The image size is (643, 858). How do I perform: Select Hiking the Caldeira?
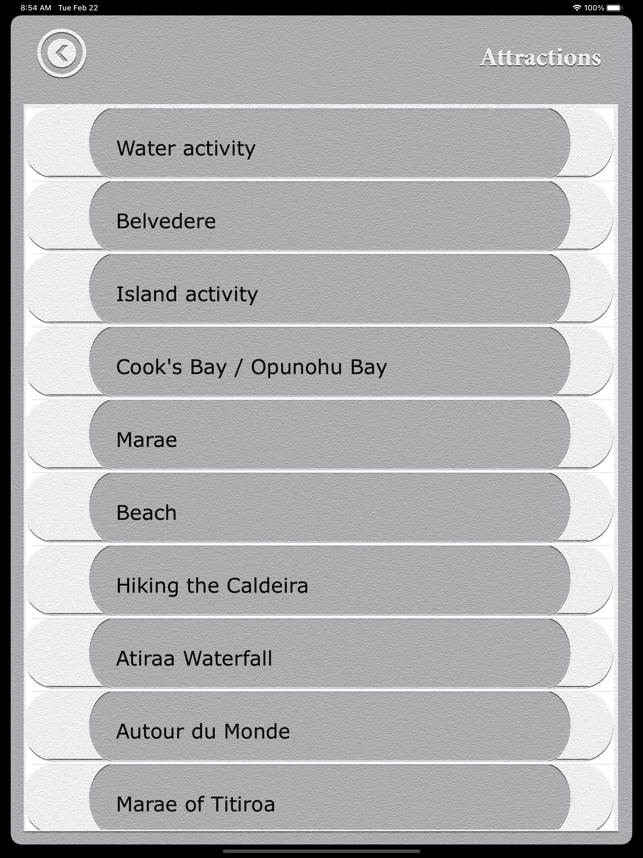tap(330, 582)
